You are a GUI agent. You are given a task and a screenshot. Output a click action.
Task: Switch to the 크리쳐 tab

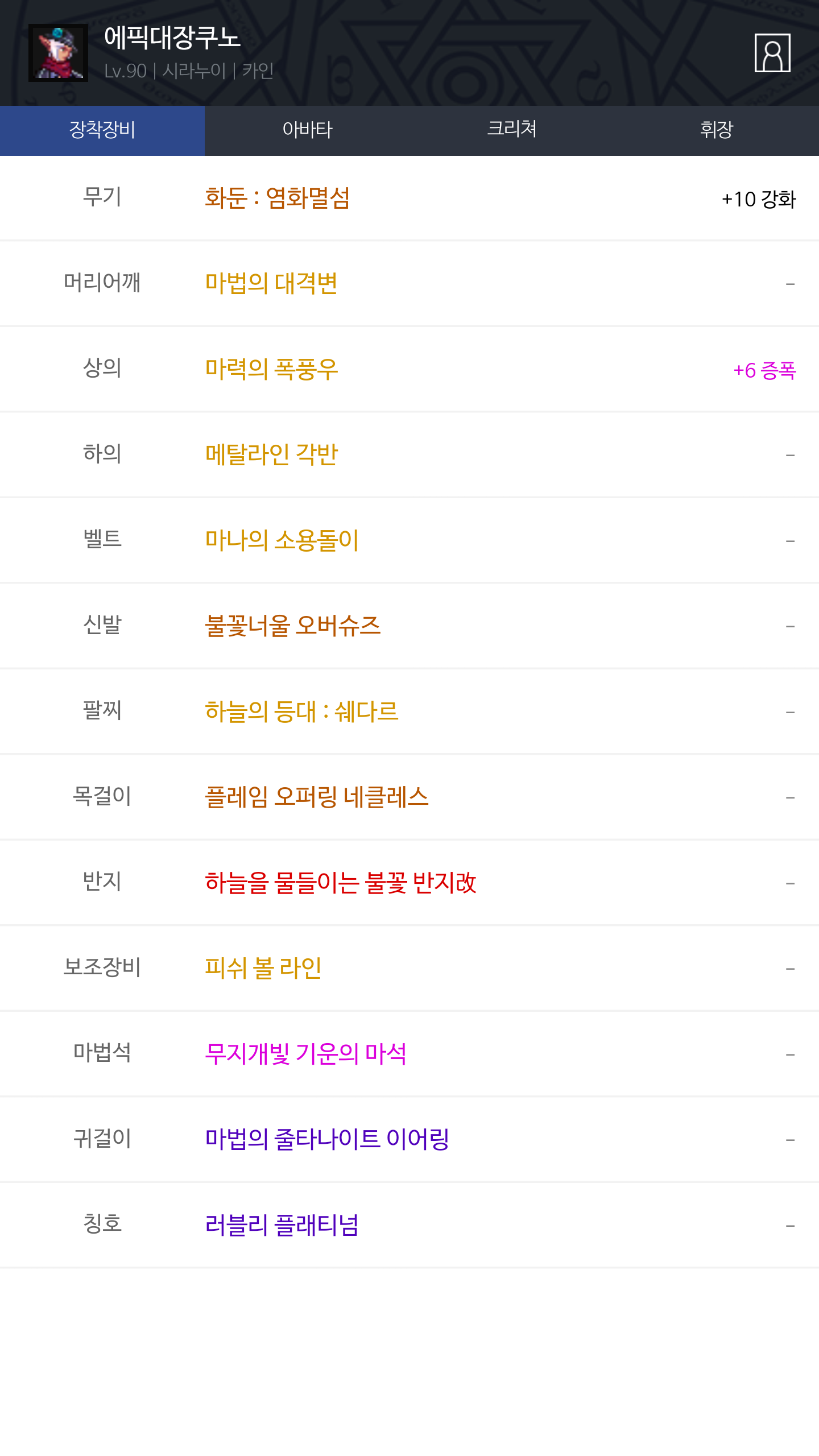(512, 130)
